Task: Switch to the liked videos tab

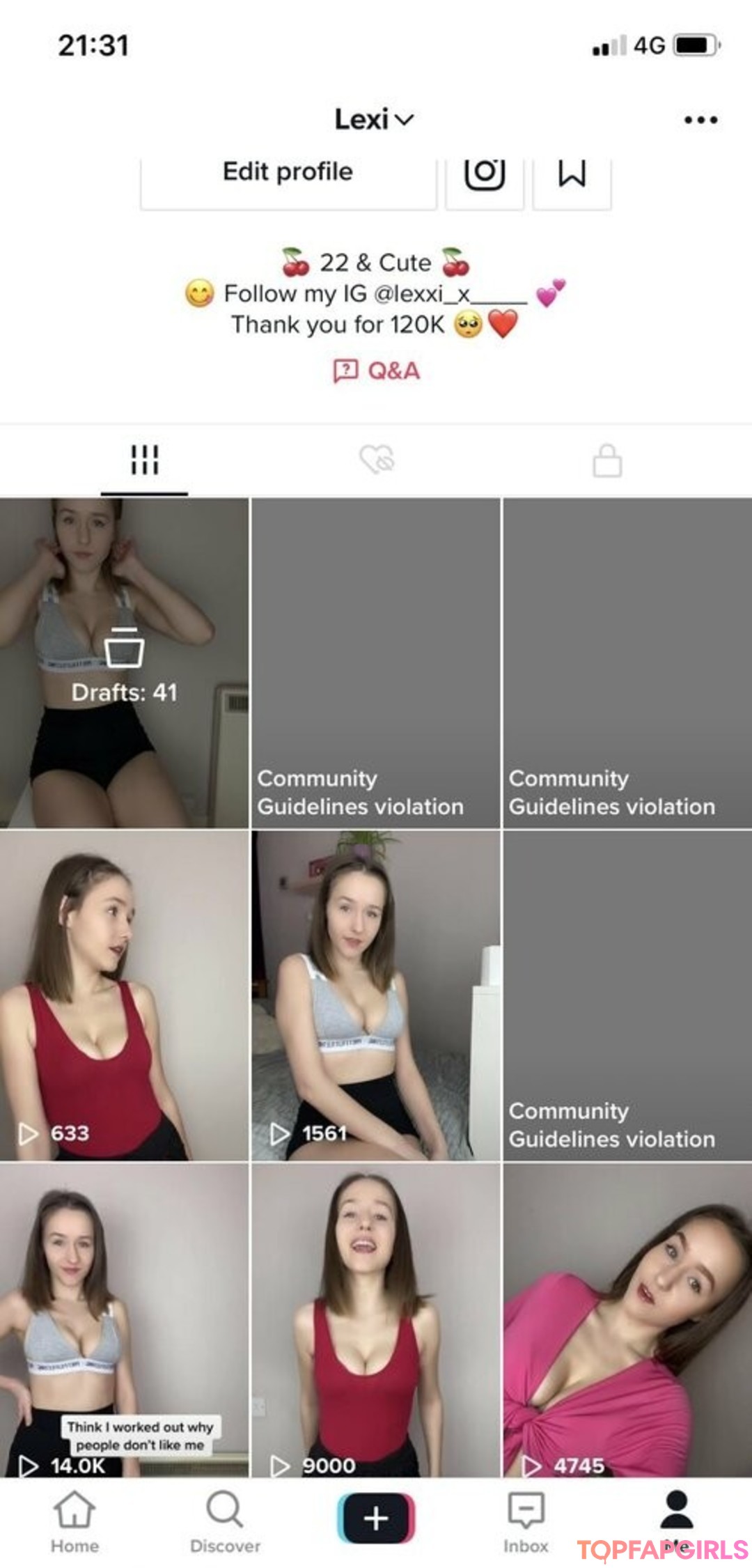Action: tap(377, 460)
